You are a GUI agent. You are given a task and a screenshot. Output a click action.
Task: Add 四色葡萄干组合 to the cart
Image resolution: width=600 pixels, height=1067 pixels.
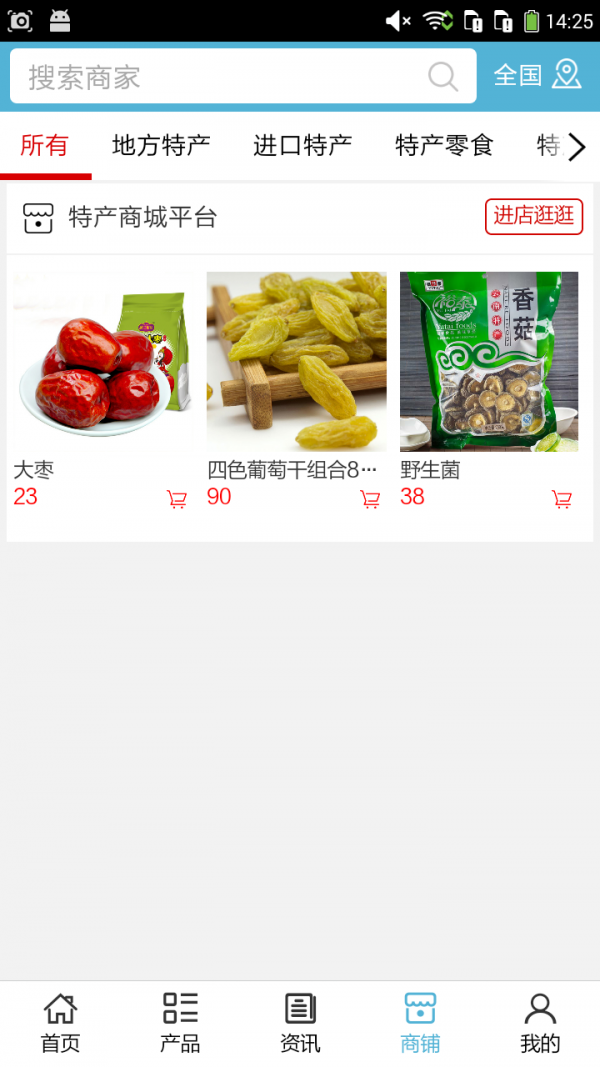point(370,499)
